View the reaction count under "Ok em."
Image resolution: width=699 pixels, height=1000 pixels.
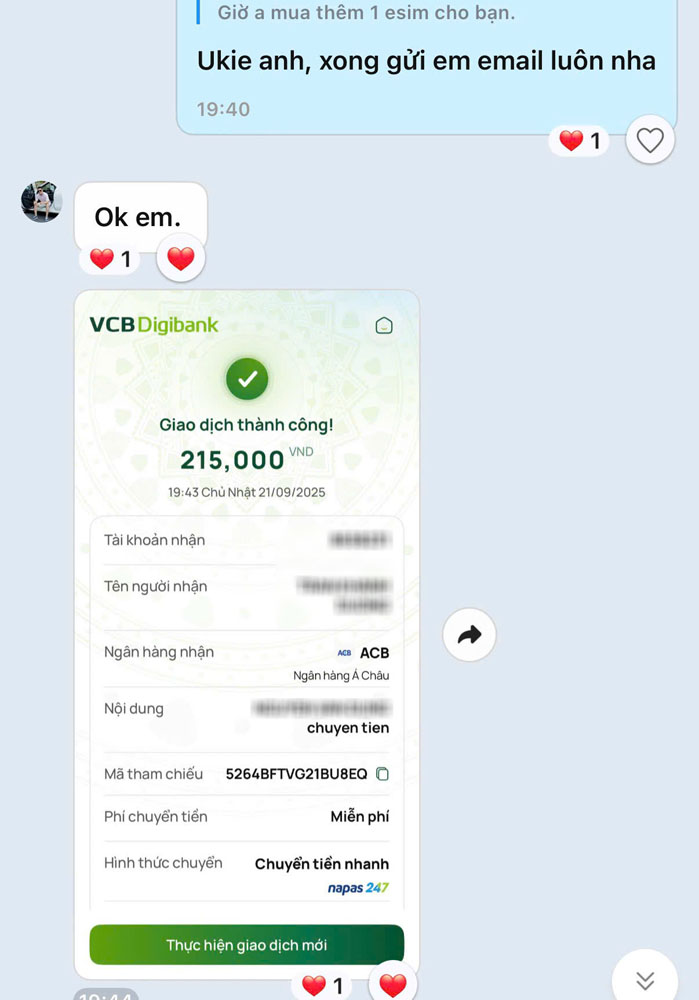(x=111, y=259)
